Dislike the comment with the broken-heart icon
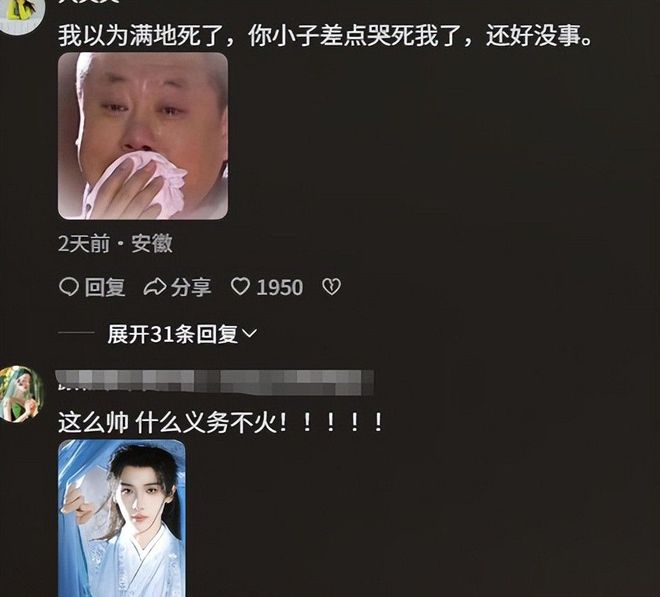This screenshot has height=597, width=660. (331, 287)
